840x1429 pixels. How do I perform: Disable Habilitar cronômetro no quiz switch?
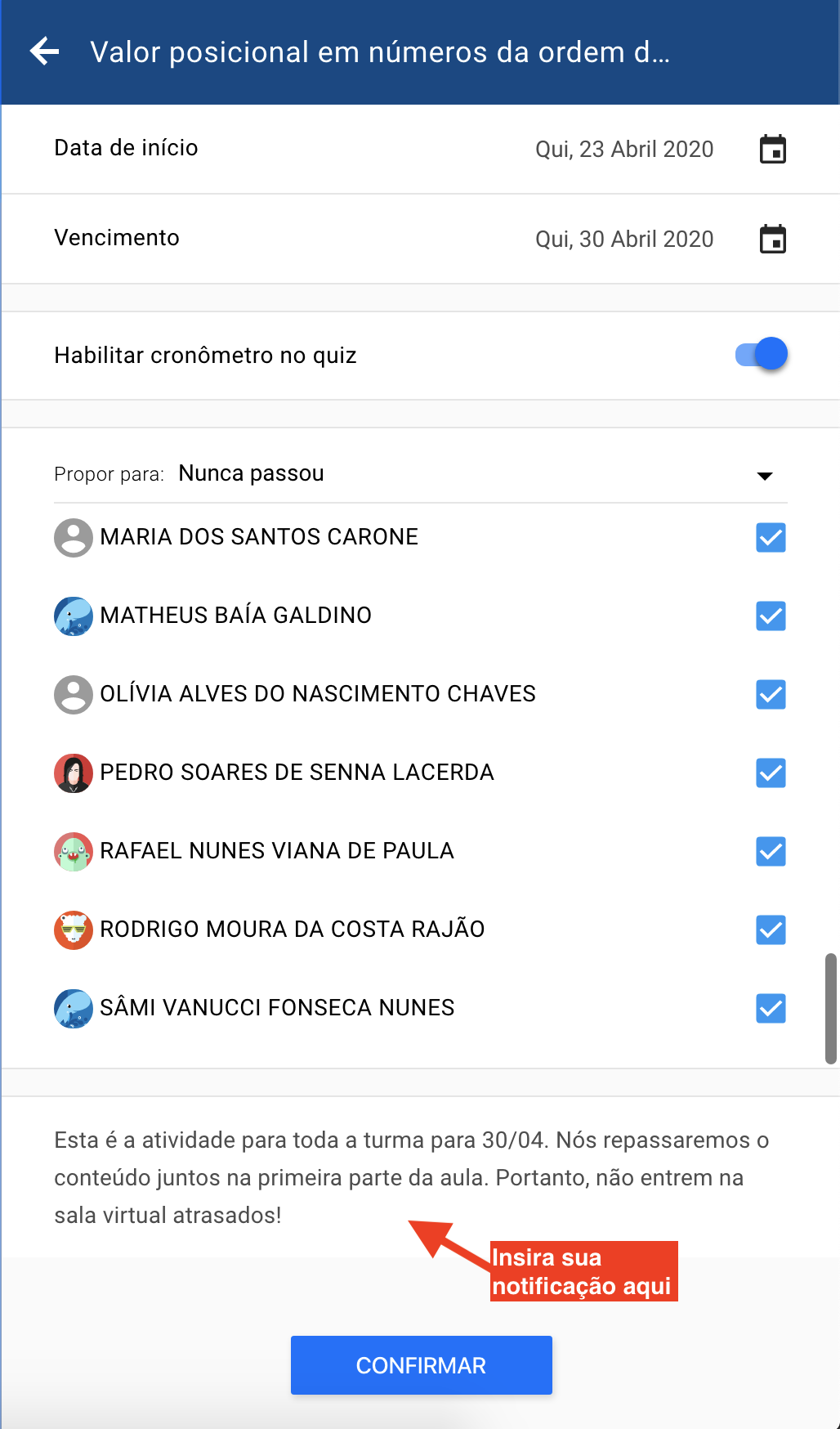762,355
